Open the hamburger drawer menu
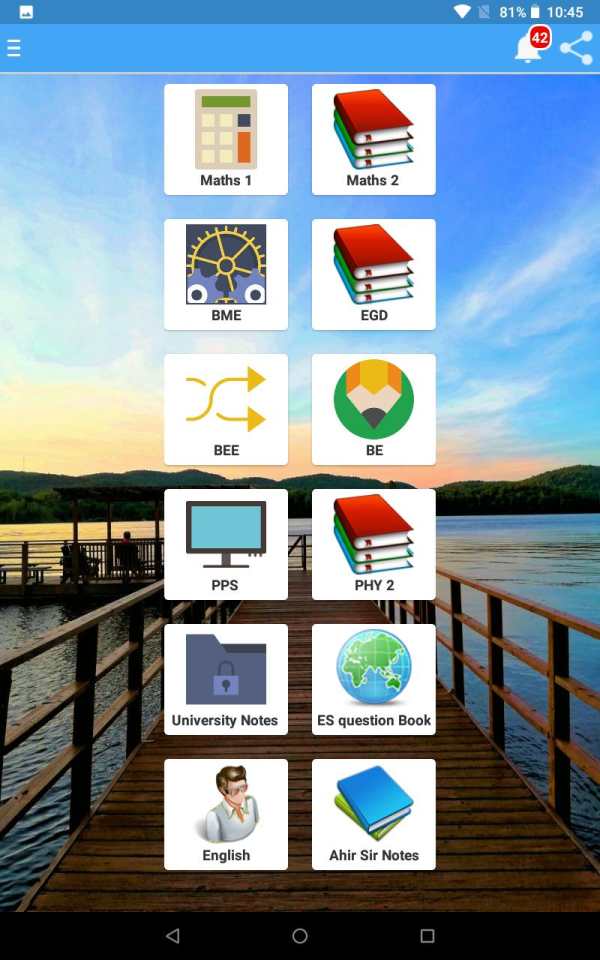Screen dimensions: 600x960 coord(13,48)
